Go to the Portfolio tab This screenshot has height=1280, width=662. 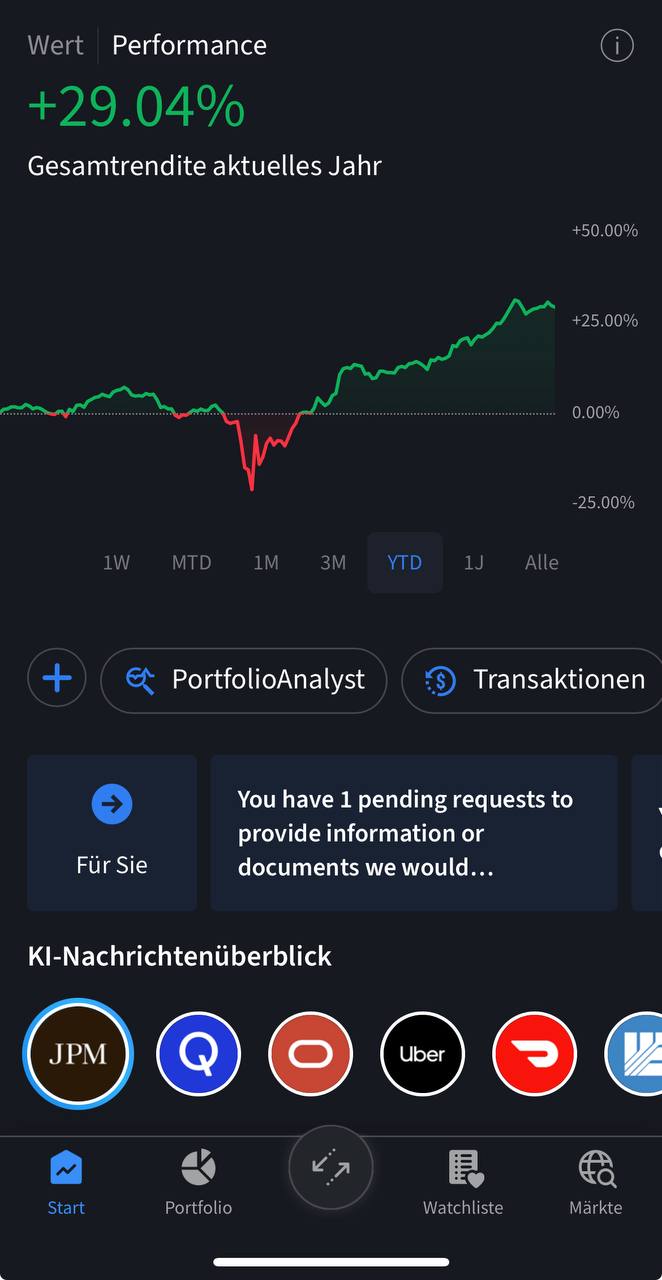coord(198,1183)
